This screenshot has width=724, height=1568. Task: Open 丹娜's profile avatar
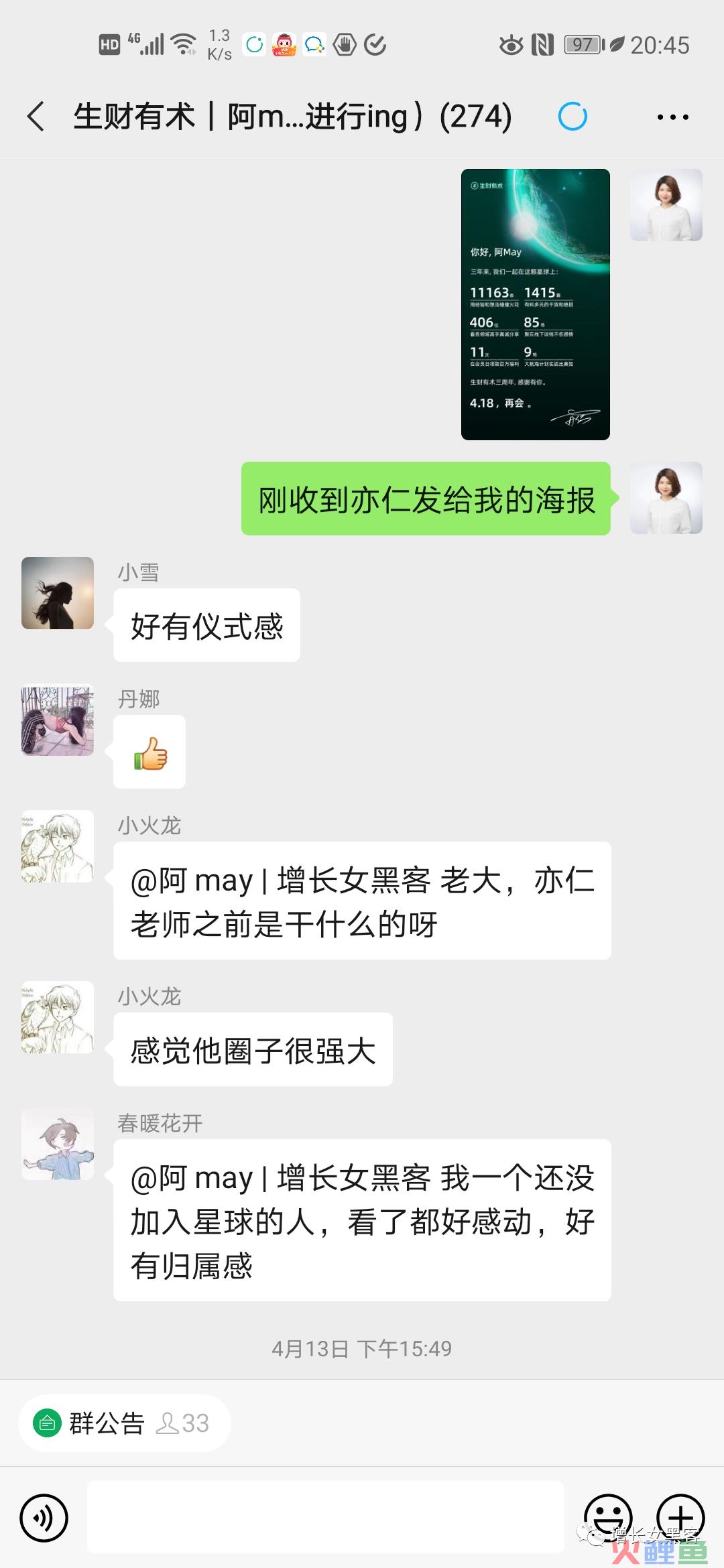click(x=58, y=720)
